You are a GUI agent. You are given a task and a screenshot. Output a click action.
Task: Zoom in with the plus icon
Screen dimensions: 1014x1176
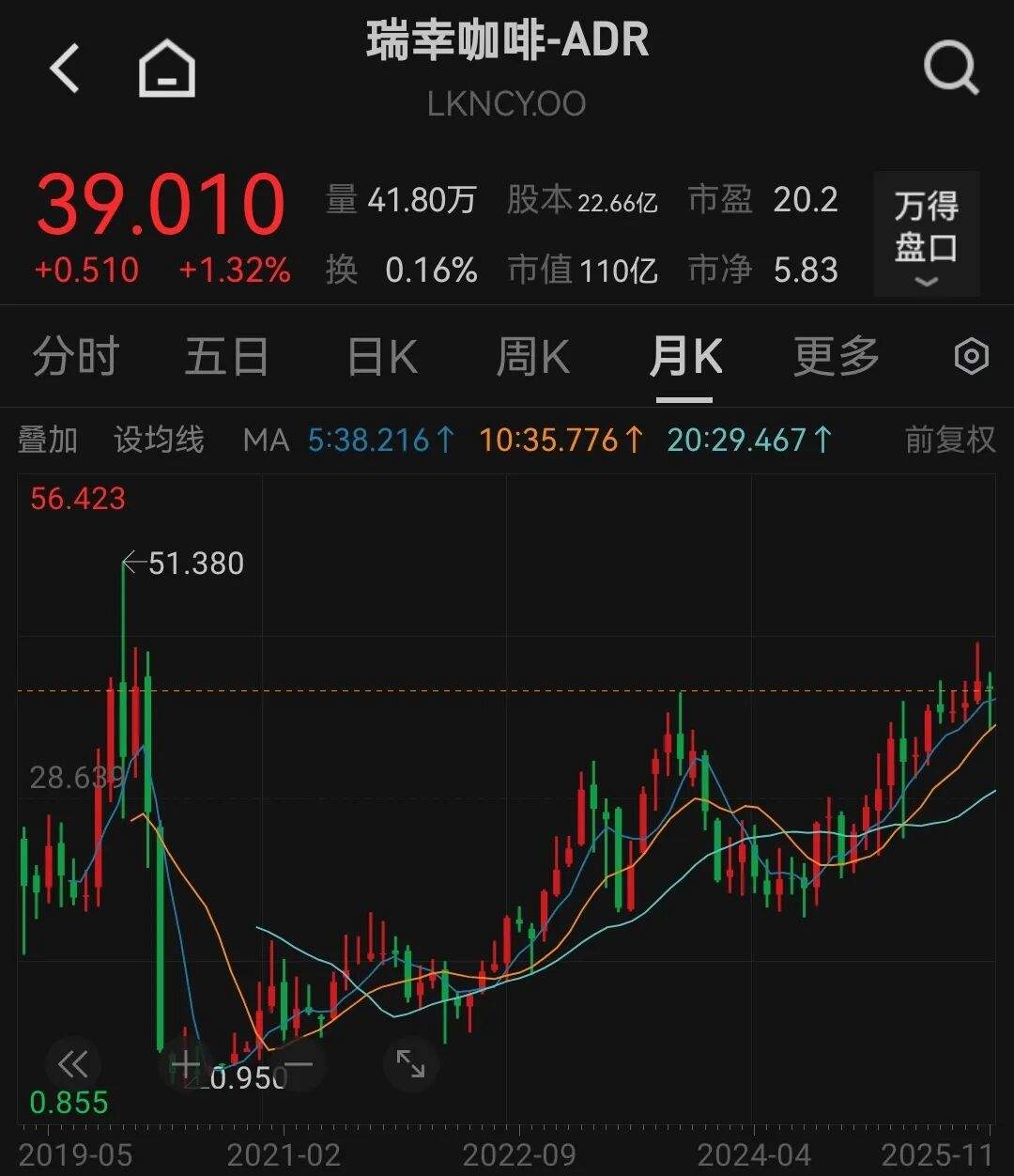pyautogui.click(x=186, y=1064)
